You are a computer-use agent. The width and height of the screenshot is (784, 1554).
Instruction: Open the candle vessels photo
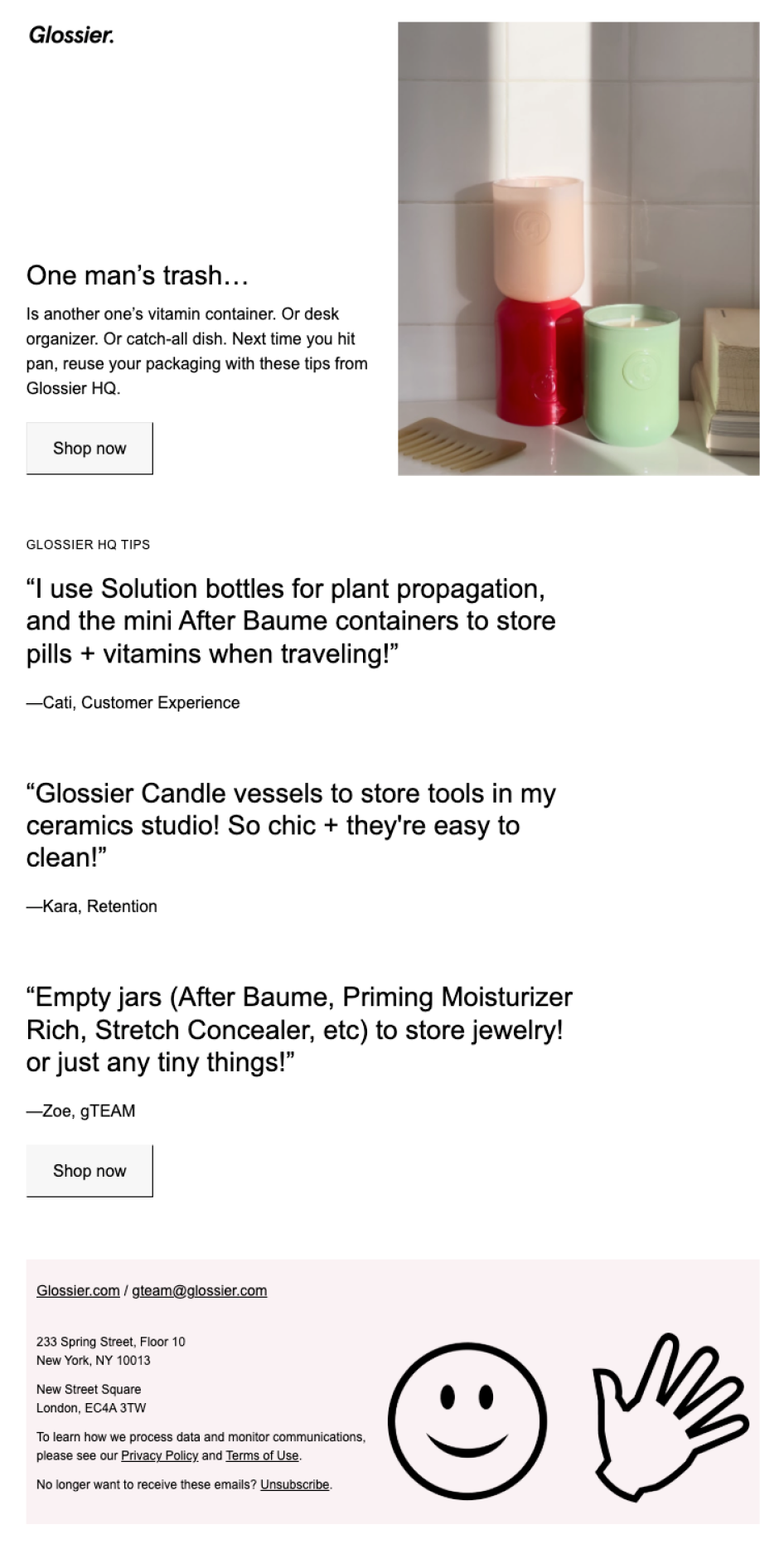tap(578, 249)
